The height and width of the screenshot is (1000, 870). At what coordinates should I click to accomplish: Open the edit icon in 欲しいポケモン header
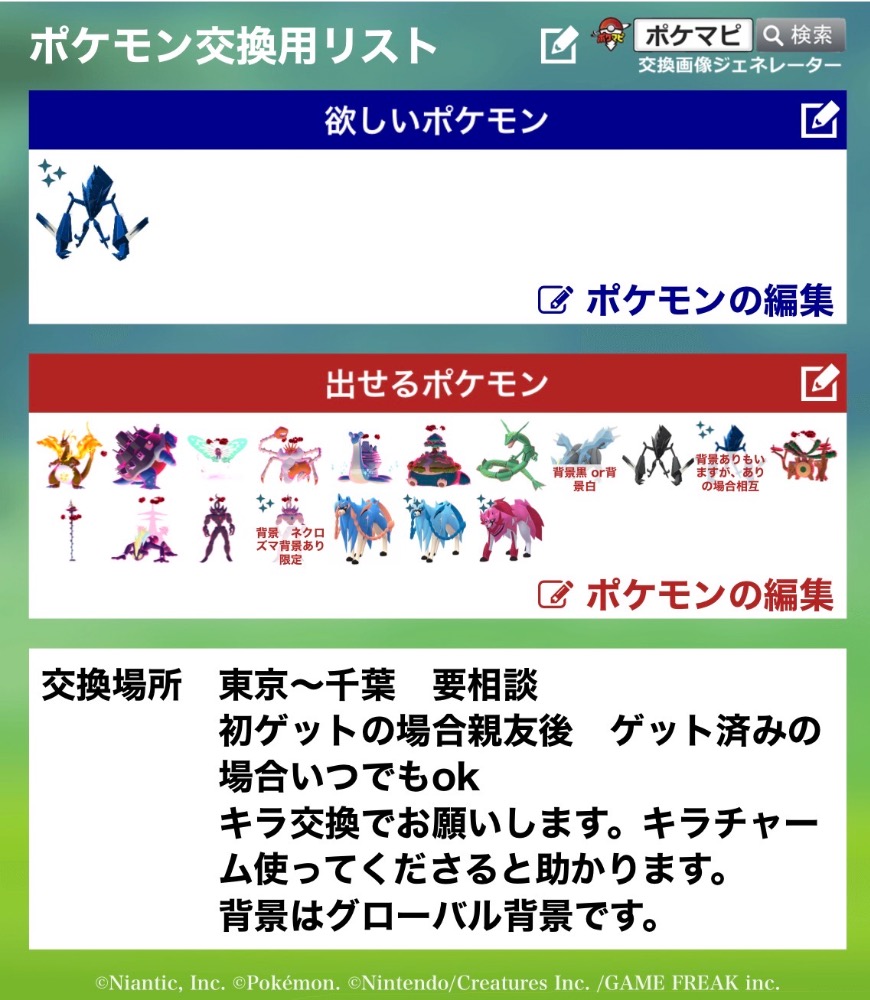tap(819, 120)
